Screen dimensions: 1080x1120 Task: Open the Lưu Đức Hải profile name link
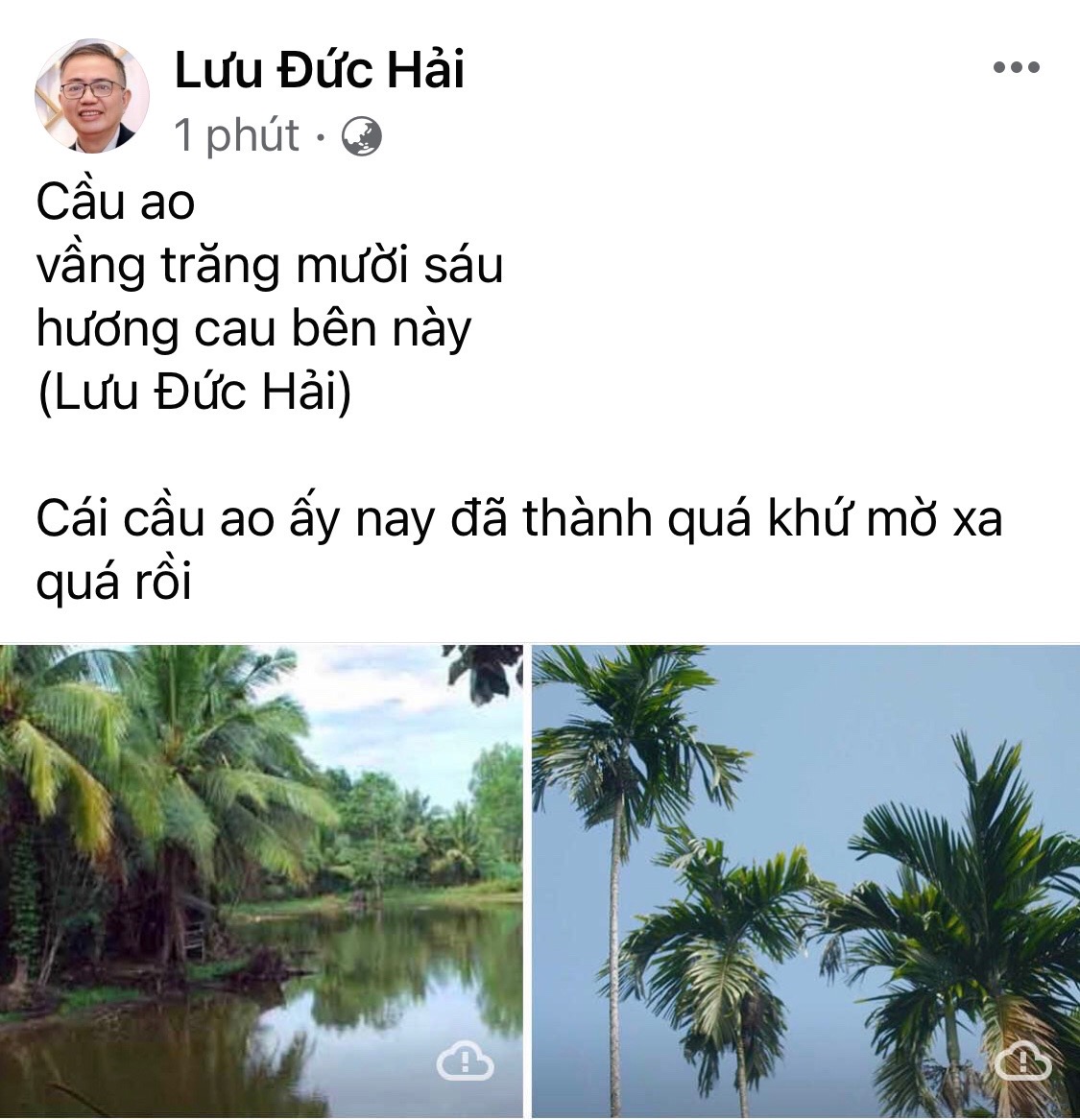(320, 72)
